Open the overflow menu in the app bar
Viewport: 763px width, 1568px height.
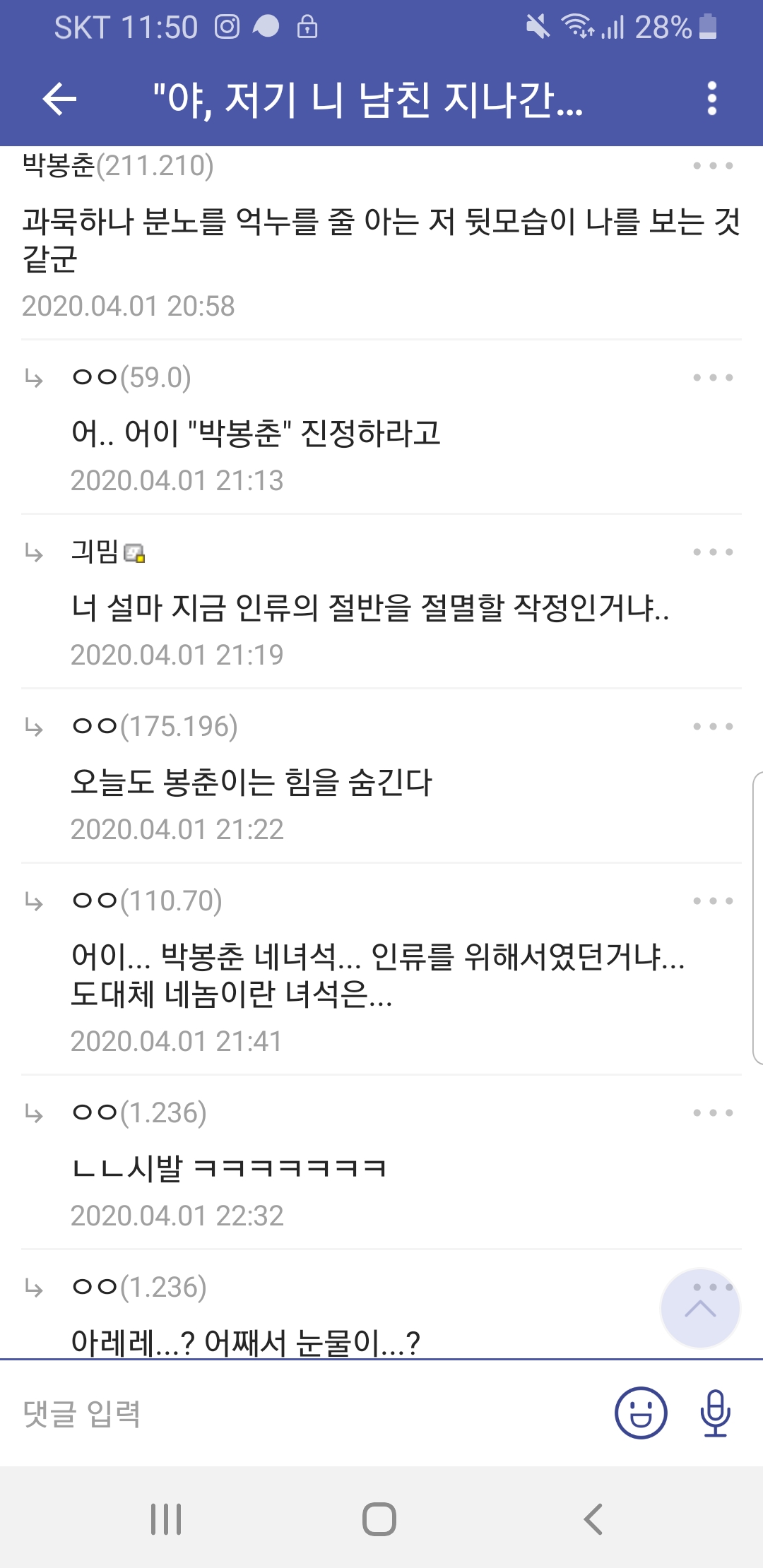pyautogui.click(x=711, y=99)
